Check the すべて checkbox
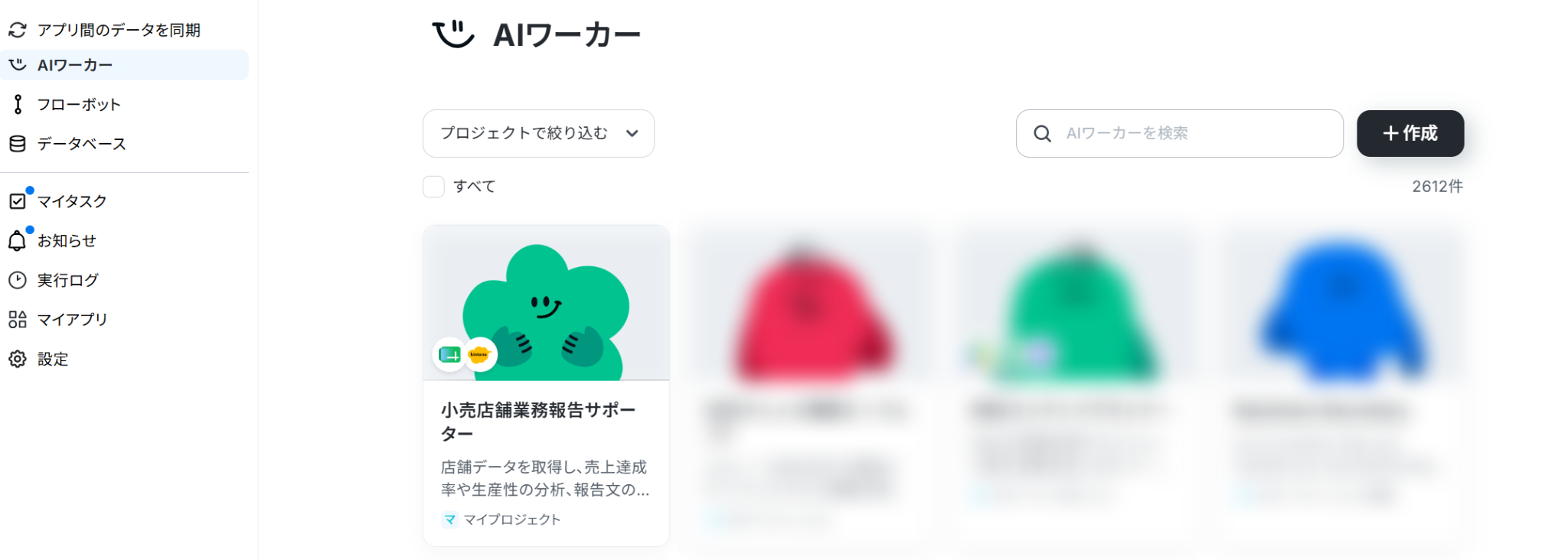1568x560 pixels. (x=434, y=187)
